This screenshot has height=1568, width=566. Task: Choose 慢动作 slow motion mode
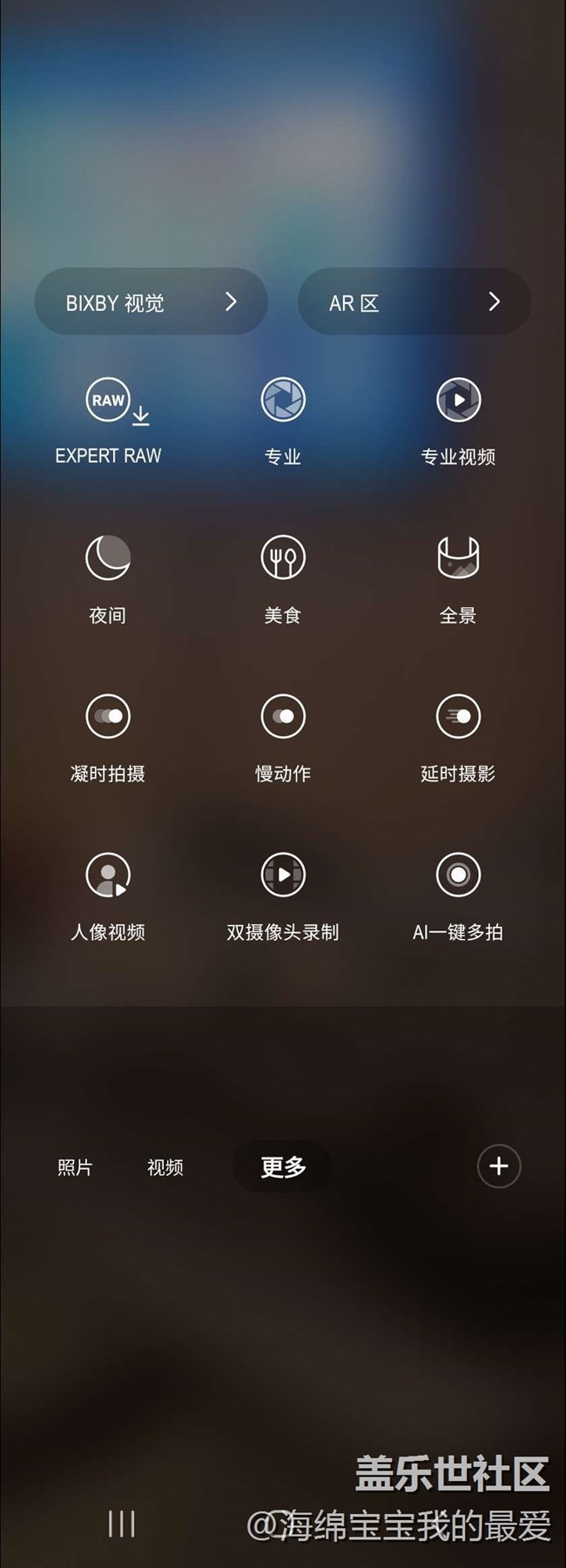click(283, 717)
